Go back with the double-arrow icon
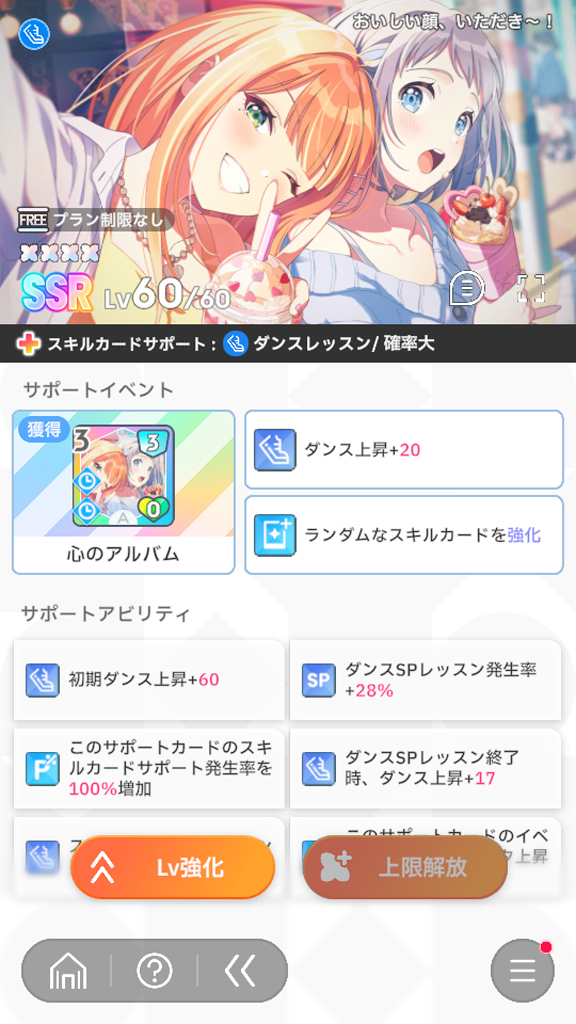Screen dimensions: 576x1024 tap(240, 972)
